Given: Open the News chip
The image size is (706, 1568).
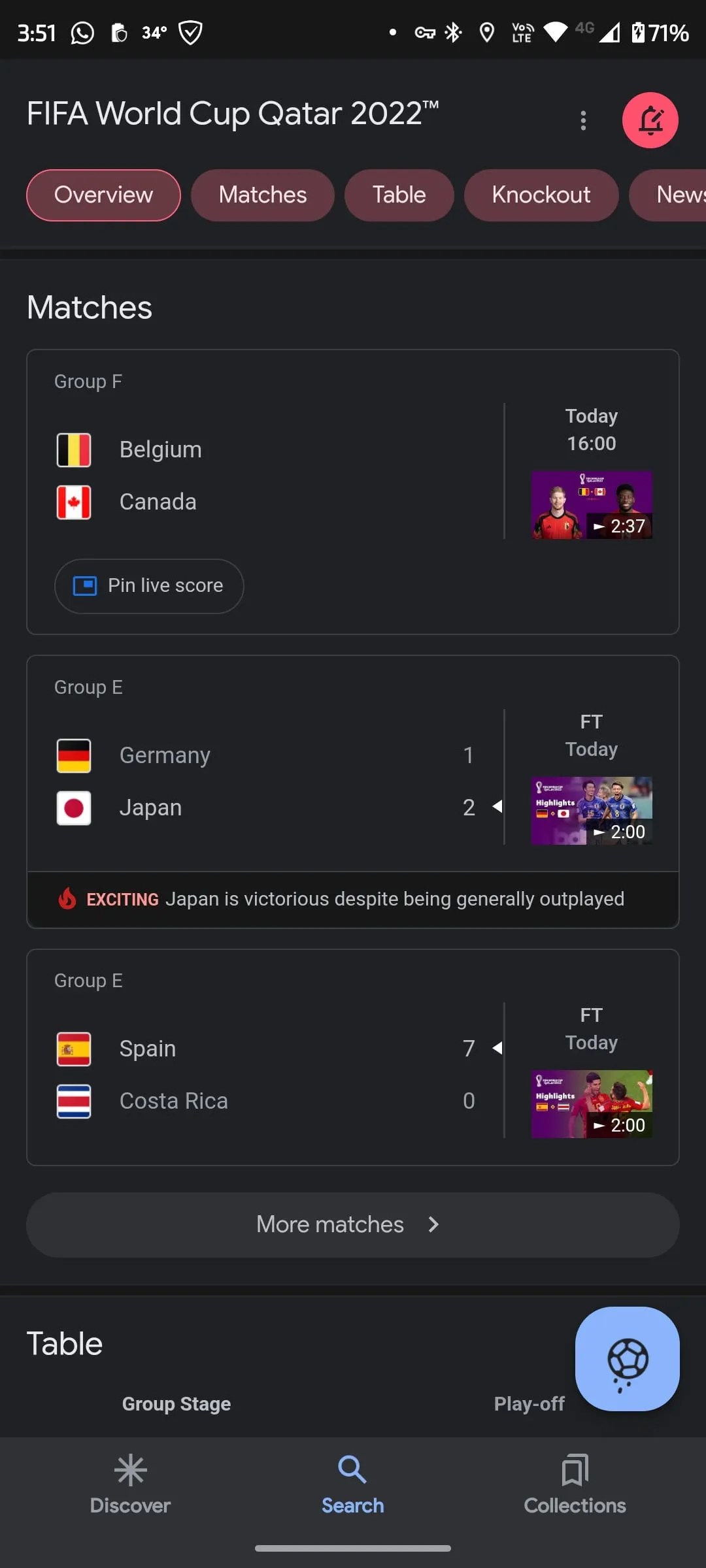Looking at the screenshot, I should 677,195.
